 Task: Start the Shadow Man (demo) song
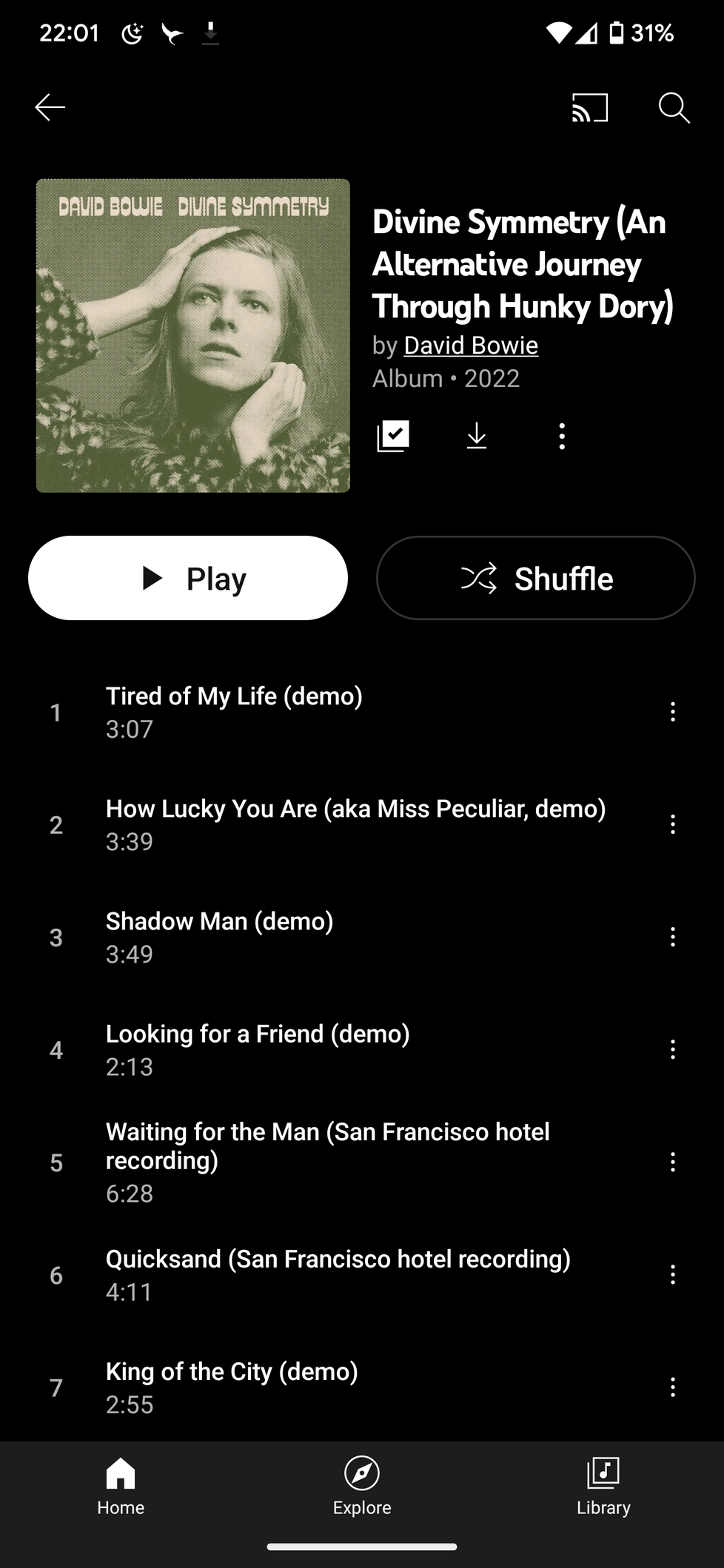point(219,936)
